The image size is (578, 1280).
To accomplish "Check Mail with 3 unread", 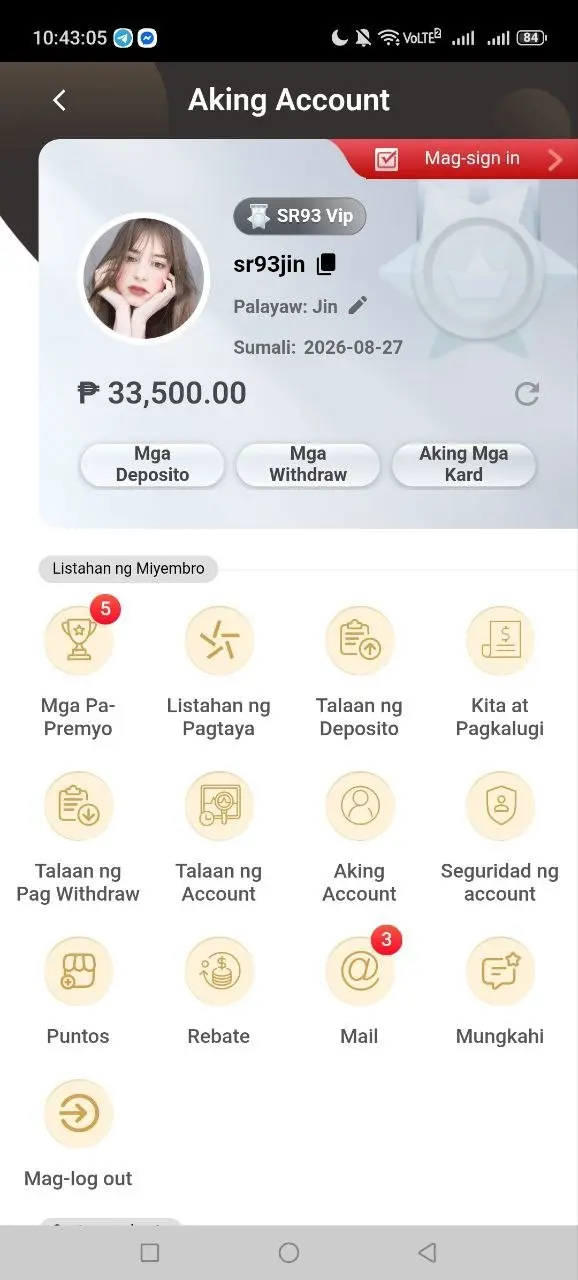I will (359, 992).
